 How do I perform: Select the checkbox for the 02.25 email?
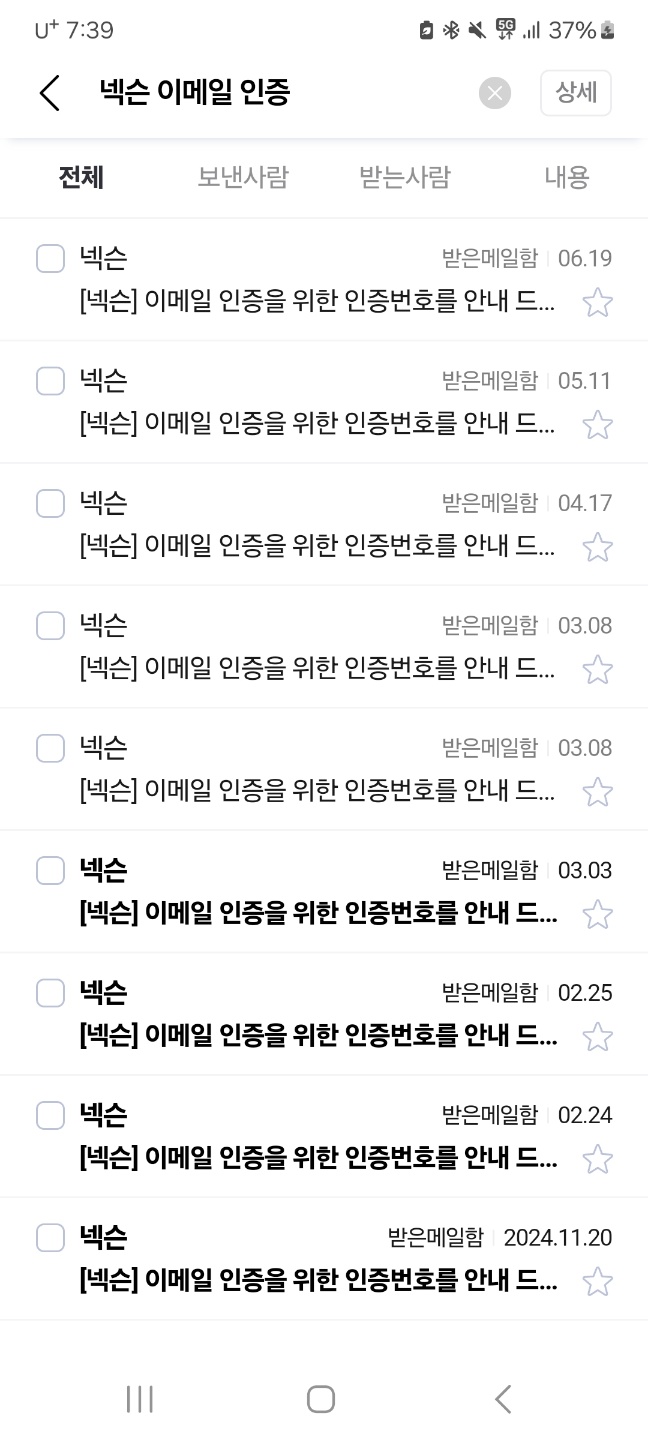[x=50, y=993]
